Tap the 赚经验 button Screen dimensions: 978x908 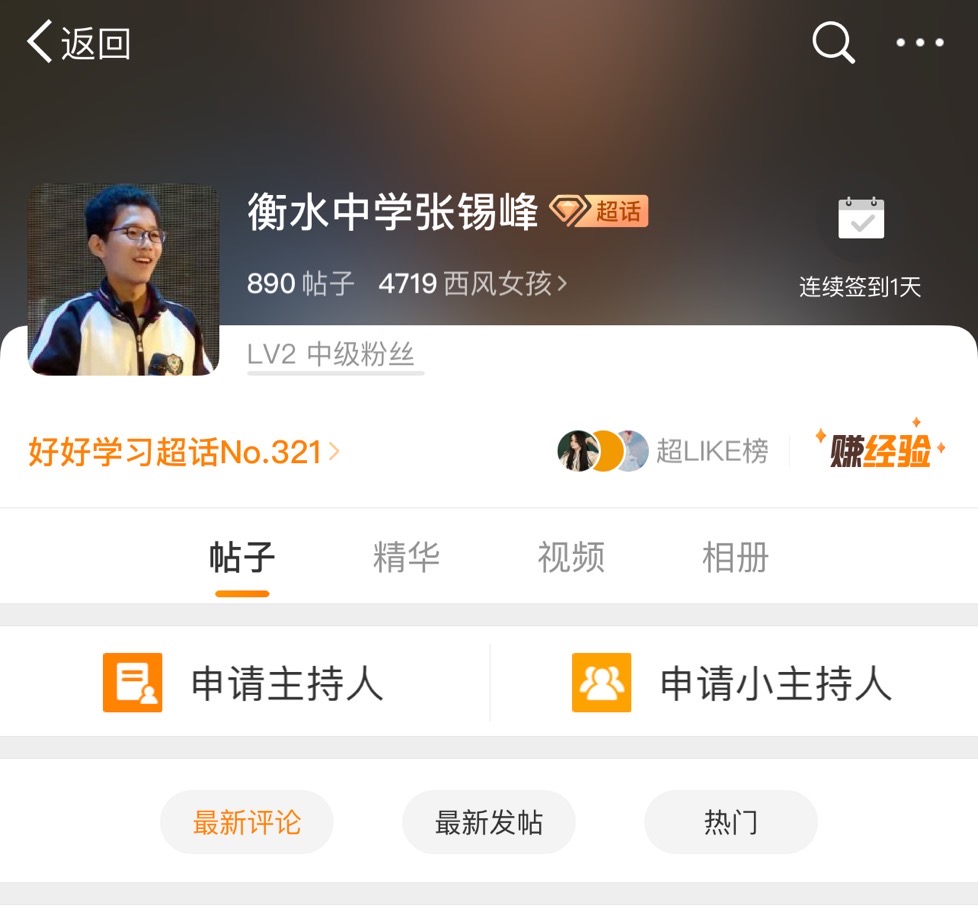tap(880, 450)
